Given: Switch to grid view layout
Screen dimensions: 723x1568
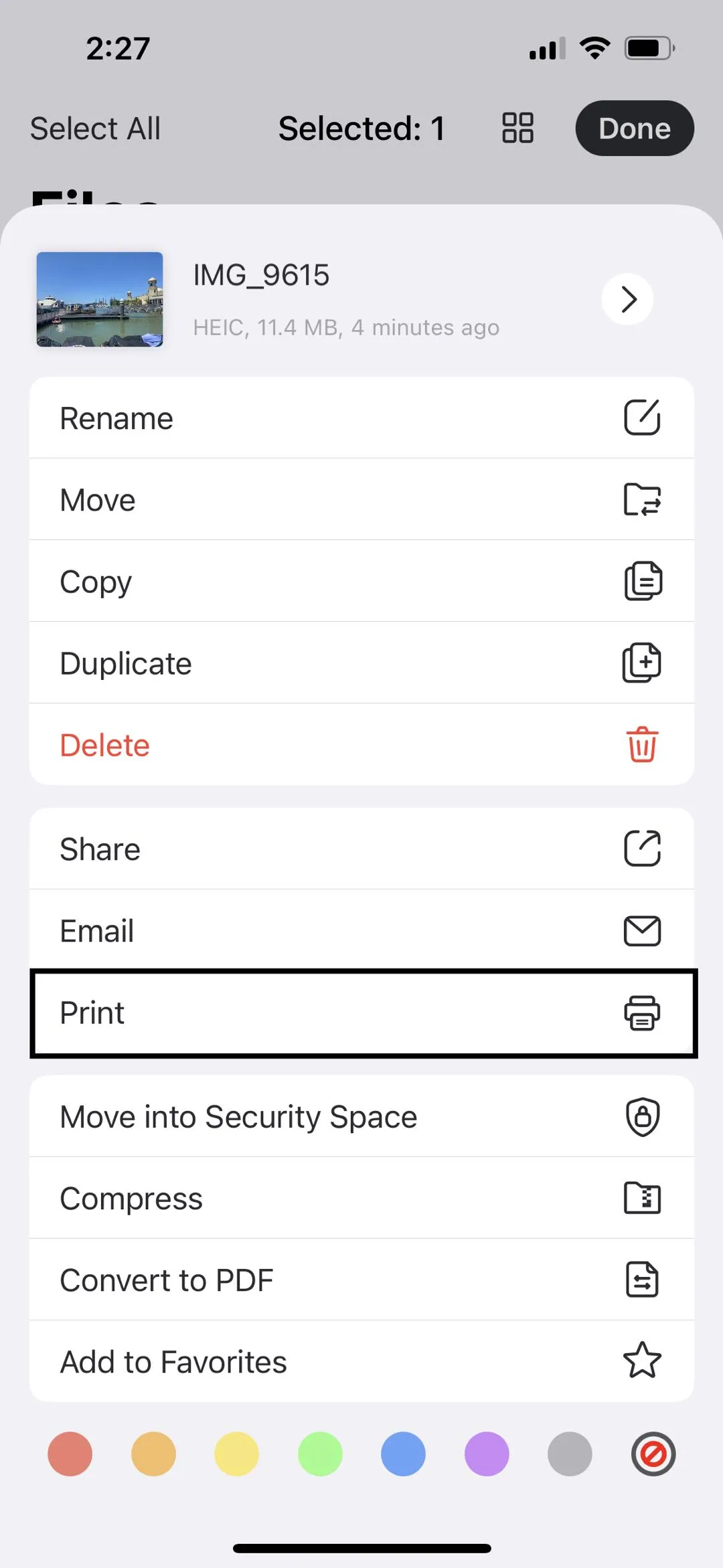Looking at the screenshot, I should coord(516,128).
